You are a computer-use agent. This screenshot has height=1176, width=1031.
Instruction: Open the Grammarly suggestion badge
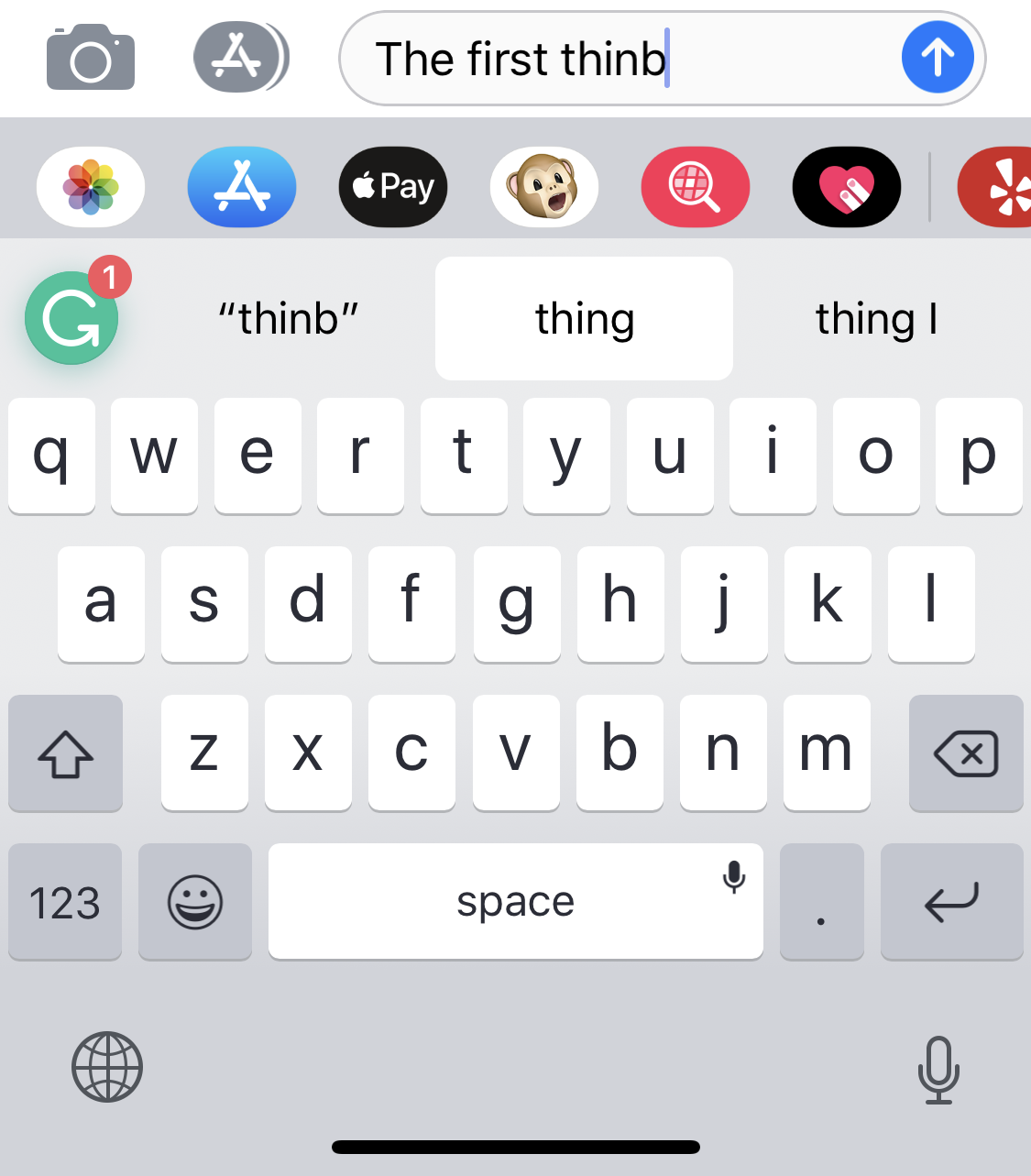tap(73, 317)
